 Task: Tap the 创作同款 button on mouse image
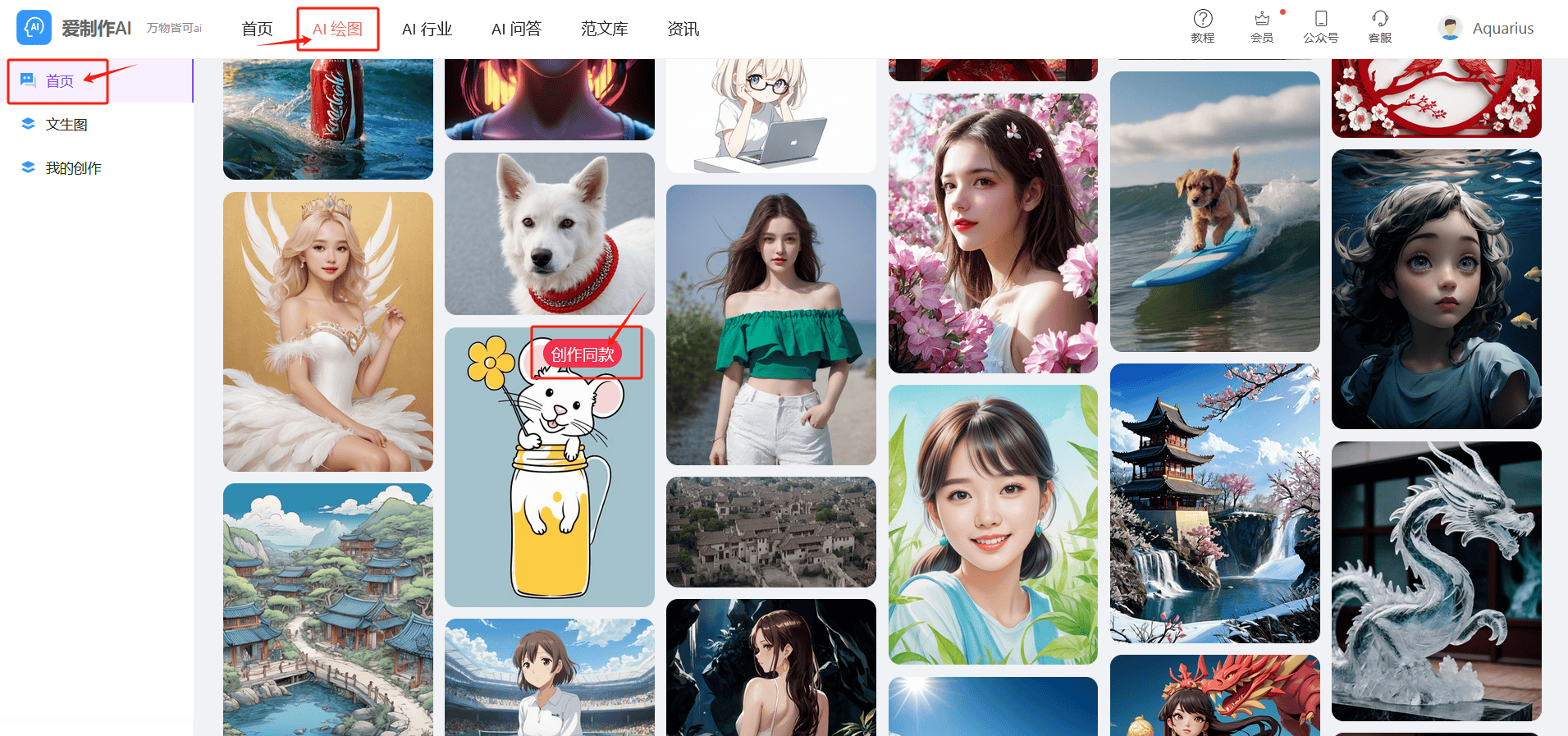click(583, 354)
